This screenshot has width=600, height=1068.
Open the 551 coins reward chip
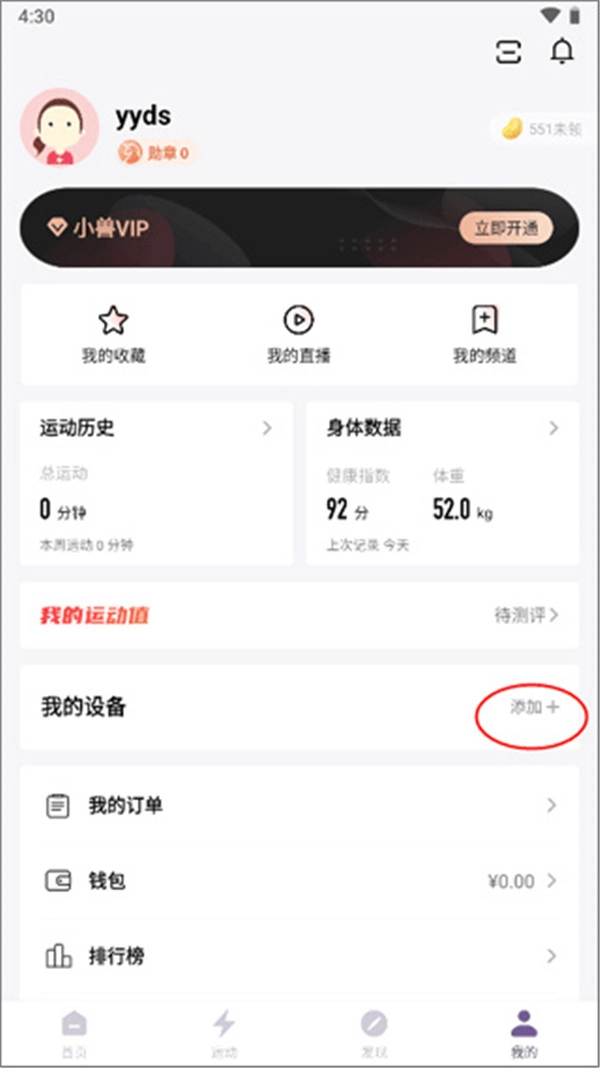coord(538,128)
